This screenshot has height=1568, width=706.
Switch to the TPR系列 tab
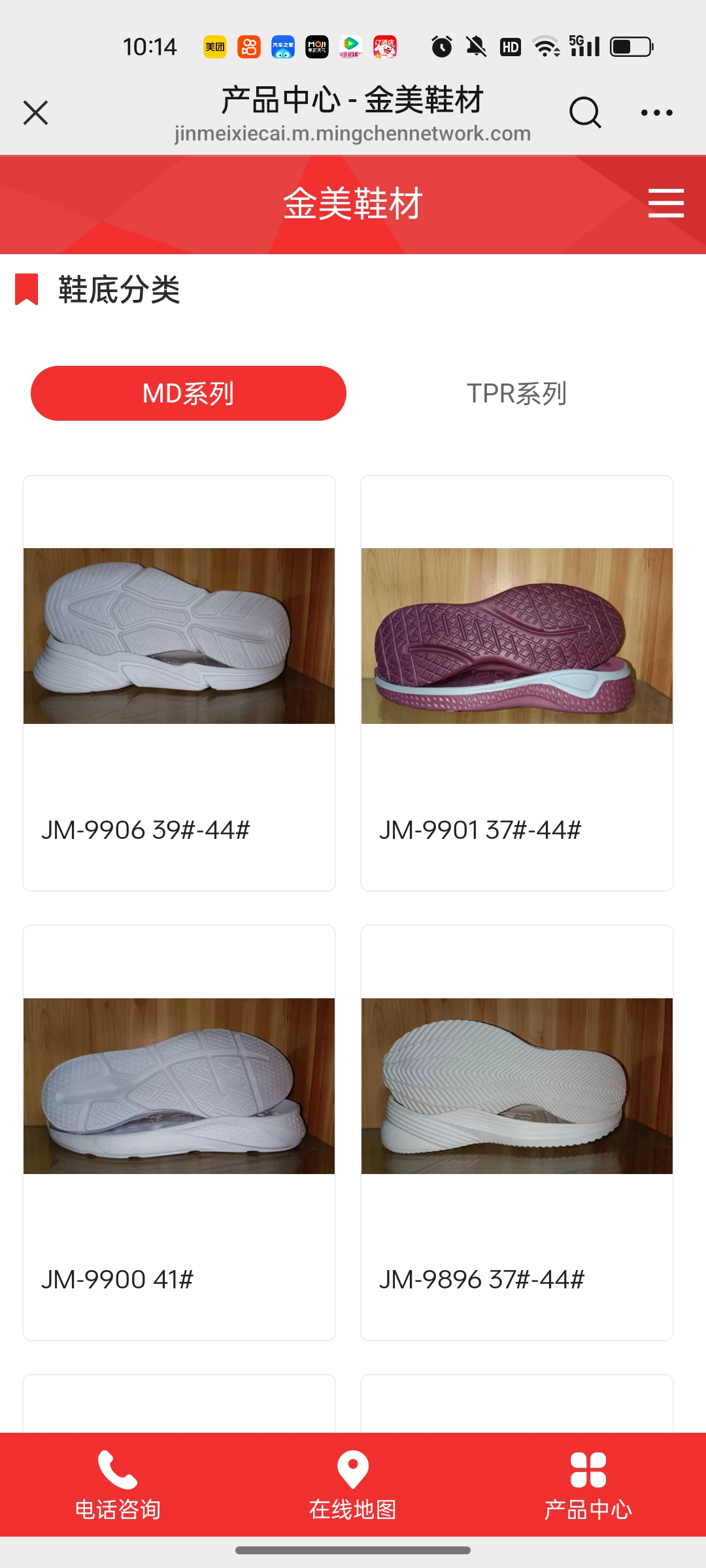point(516,393)
